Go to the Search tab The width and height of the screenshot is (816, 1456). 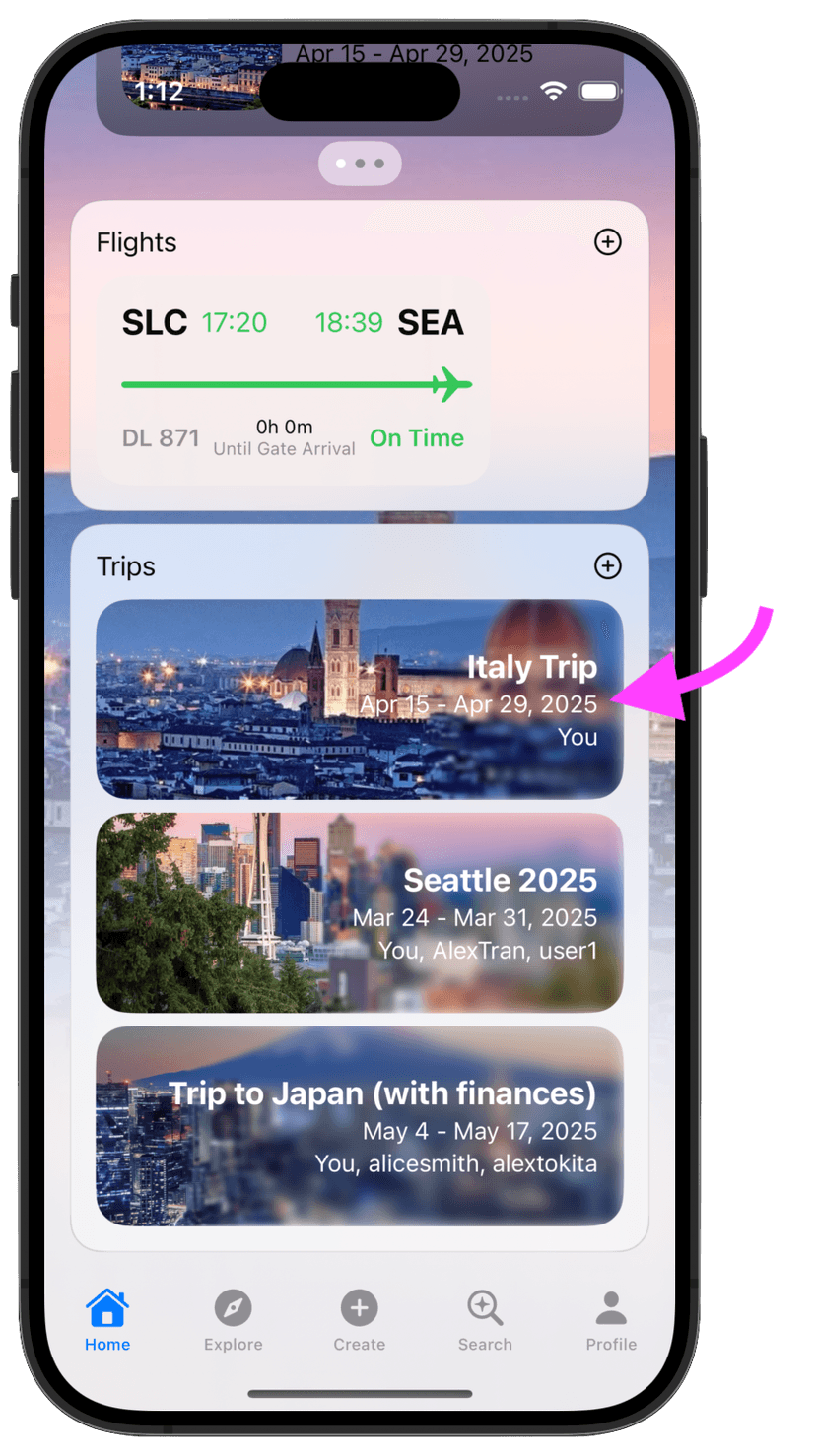coord(485,1322)
